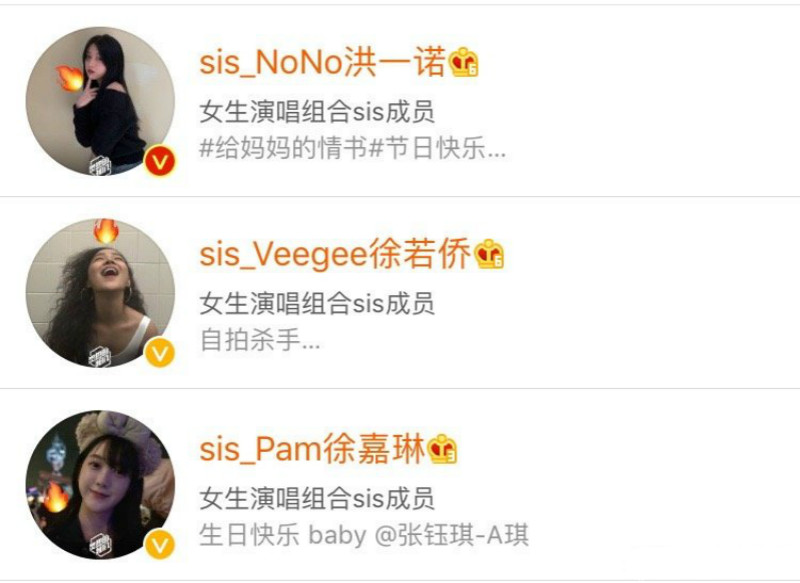Select sis_Pam徐嘉琳's avatar image
The height and width of the screenshot is (583, 800).
[x=99, y=484]
